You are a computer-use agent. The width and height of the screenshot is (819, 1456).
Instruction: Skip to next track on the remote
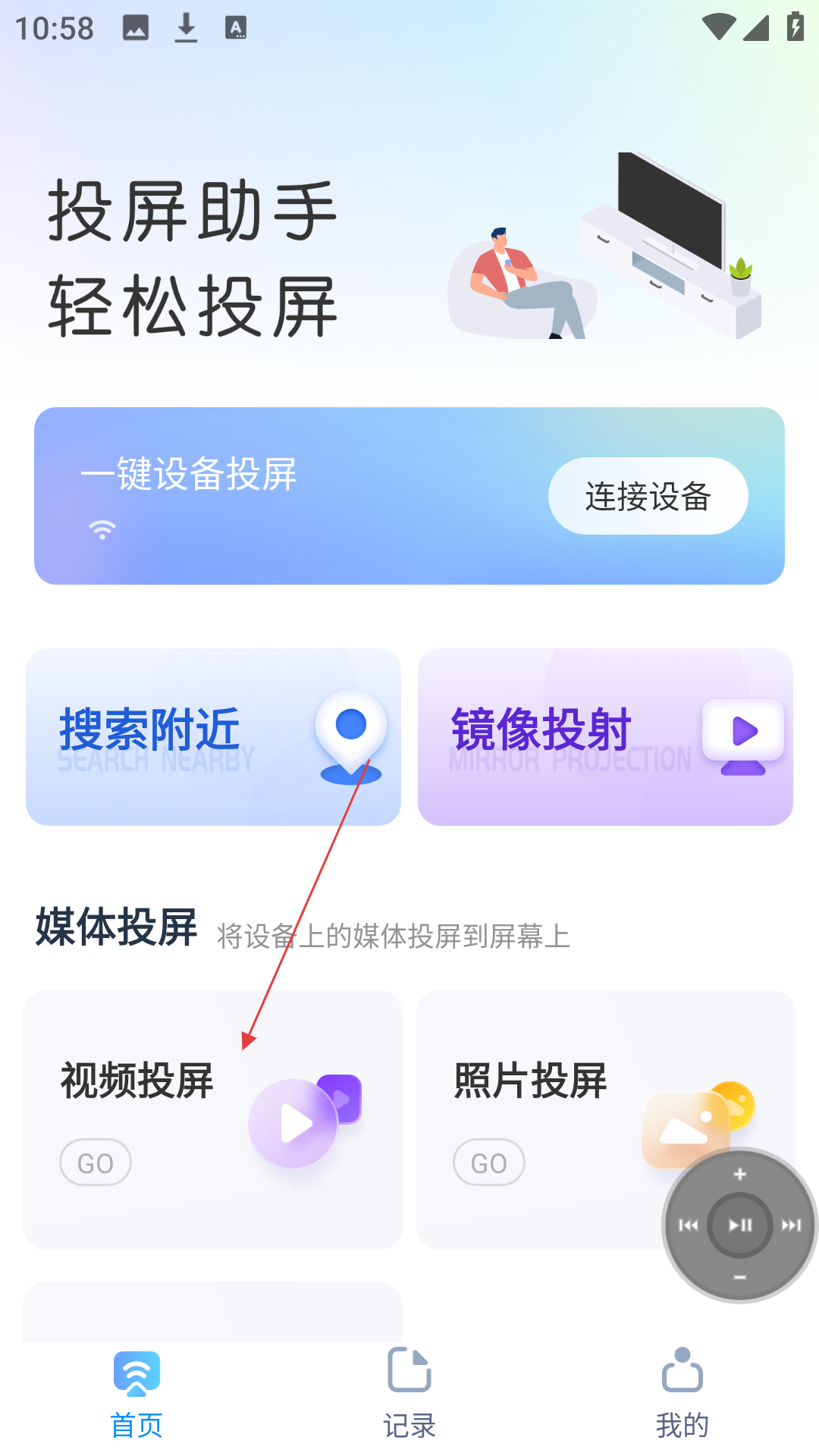pyautogui.click(x=791, y=1225)
